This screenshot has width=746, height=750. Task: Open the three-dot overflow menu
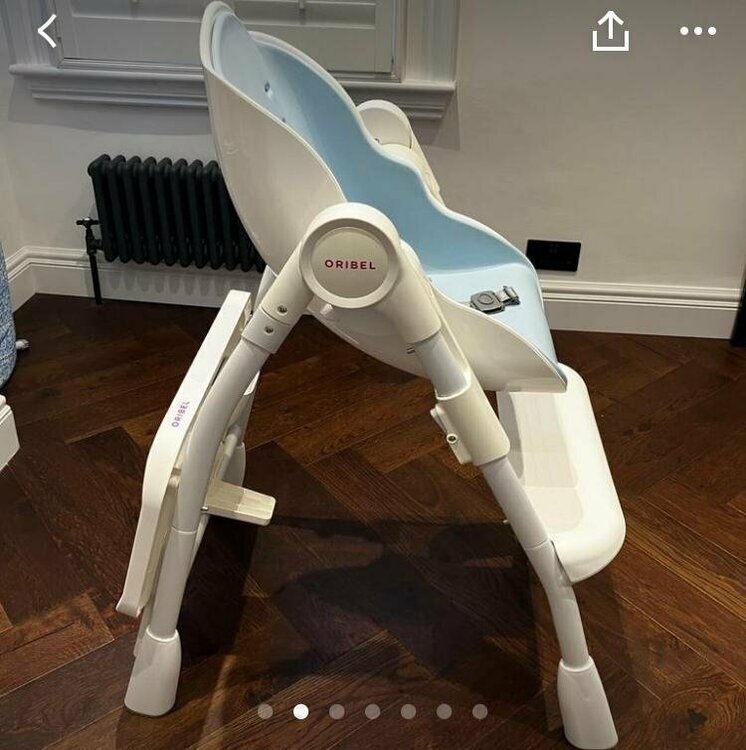pyautogui.click(x=697, y=31)
